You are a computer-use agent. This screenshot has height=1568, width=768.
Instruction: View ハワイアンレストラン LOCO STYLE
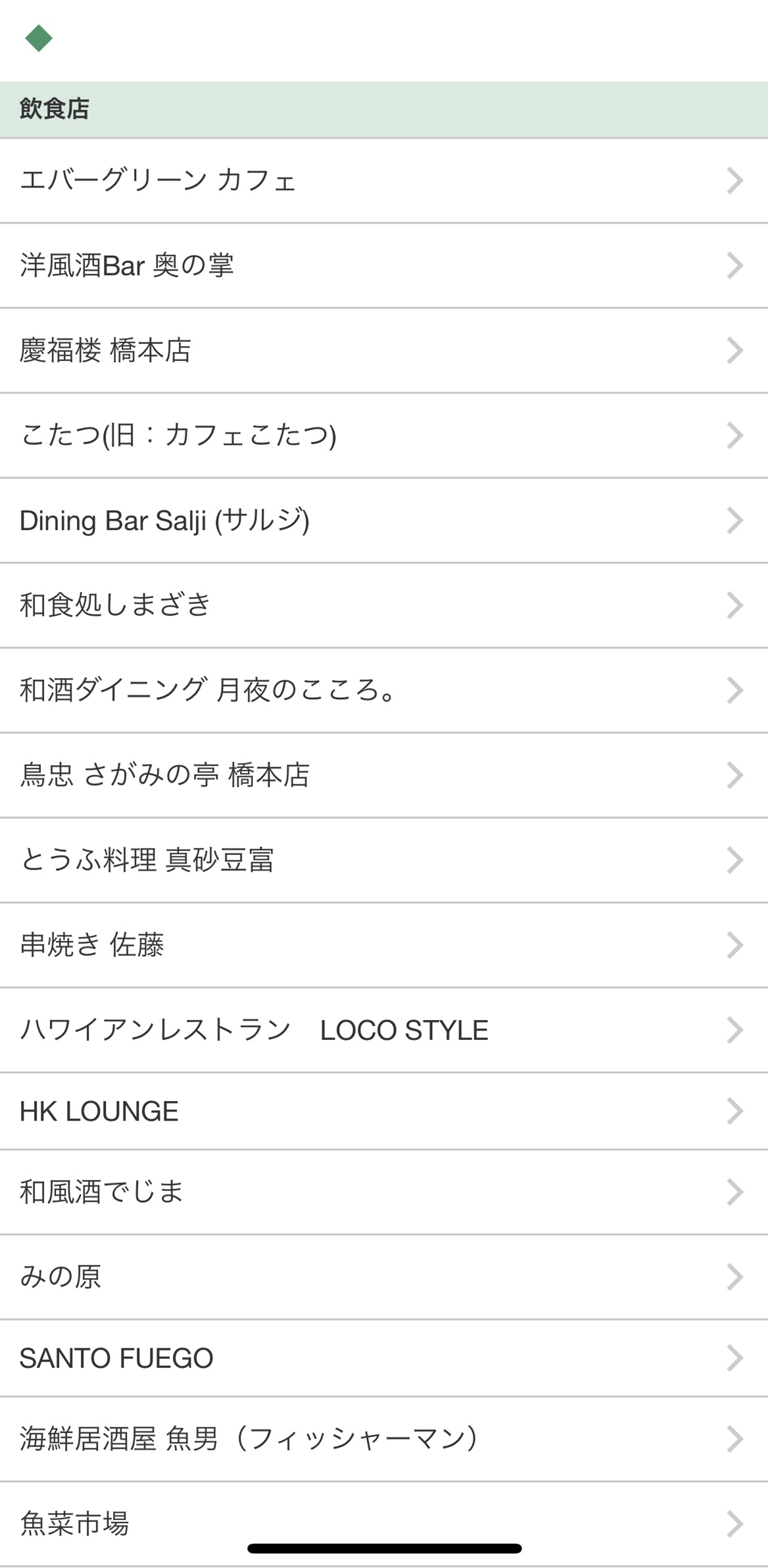[x=384, y=1029]
